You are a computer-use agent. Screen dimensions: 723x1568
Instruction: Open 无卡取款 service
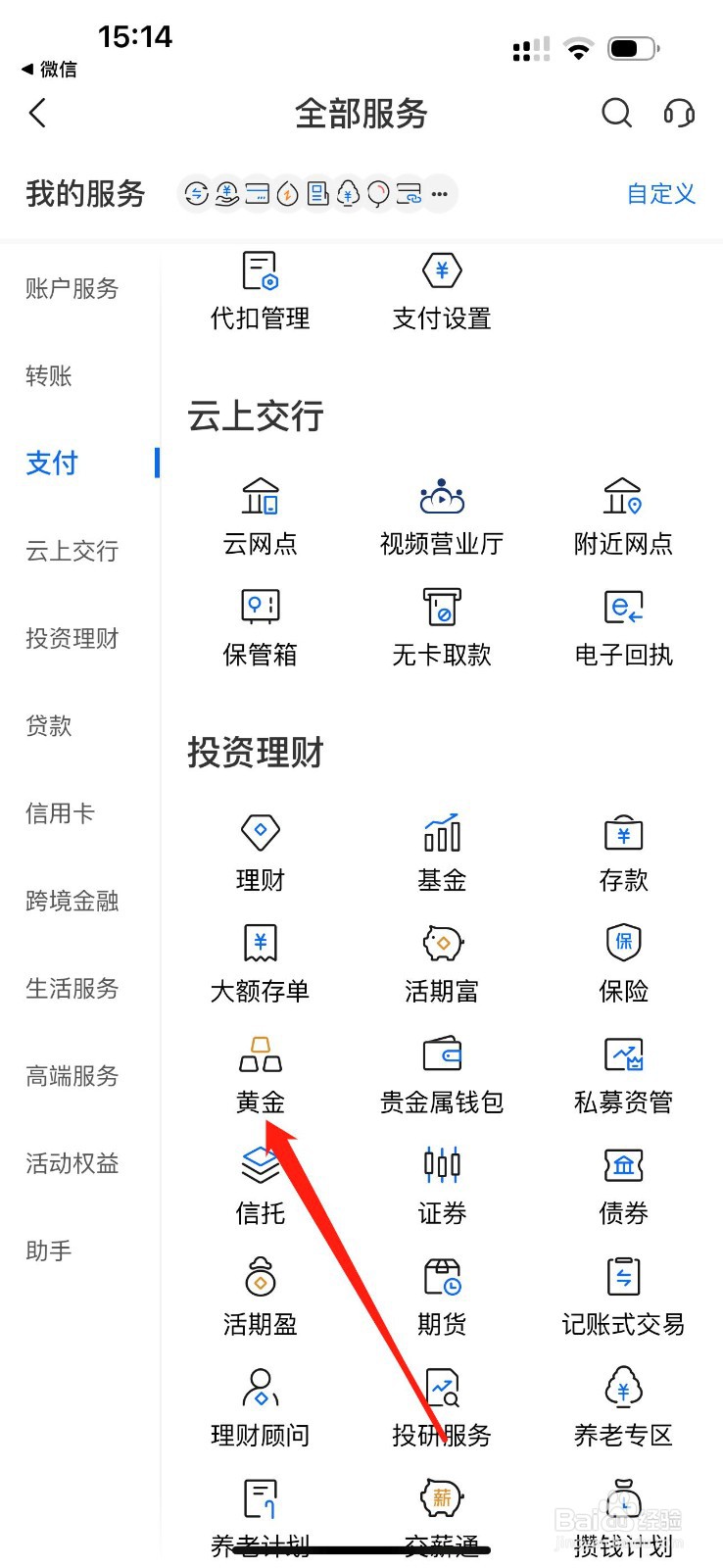[442, 628]
